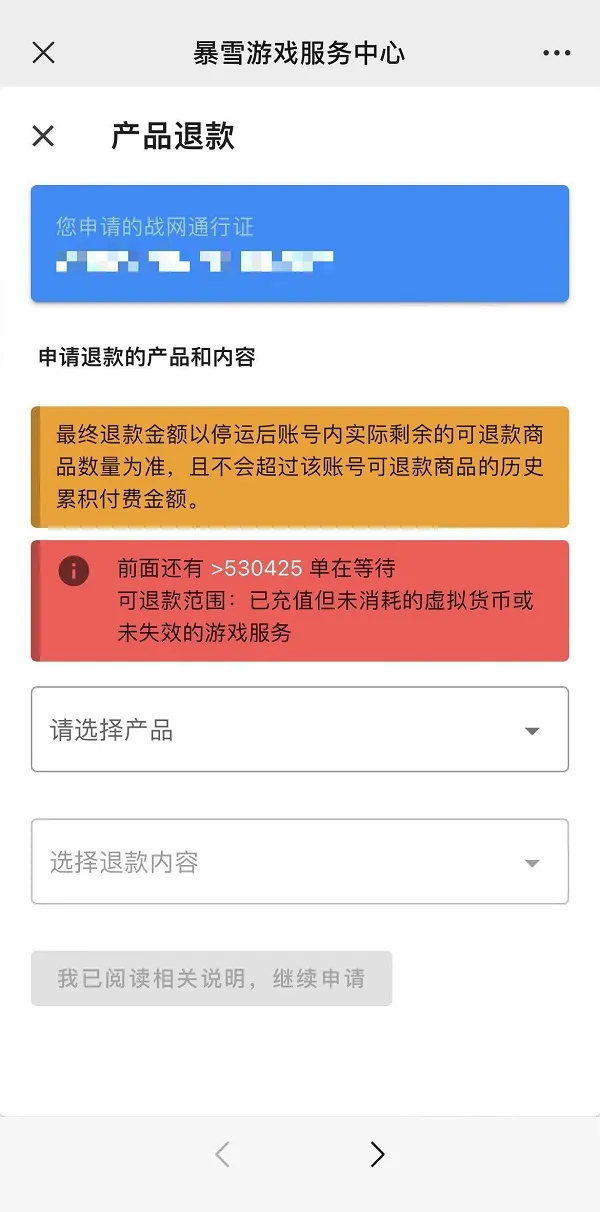This screenshot has height=1212, width=600.
Task: Tap 我已阅读相关说明，继续申请 button
Action: [211, 978]
